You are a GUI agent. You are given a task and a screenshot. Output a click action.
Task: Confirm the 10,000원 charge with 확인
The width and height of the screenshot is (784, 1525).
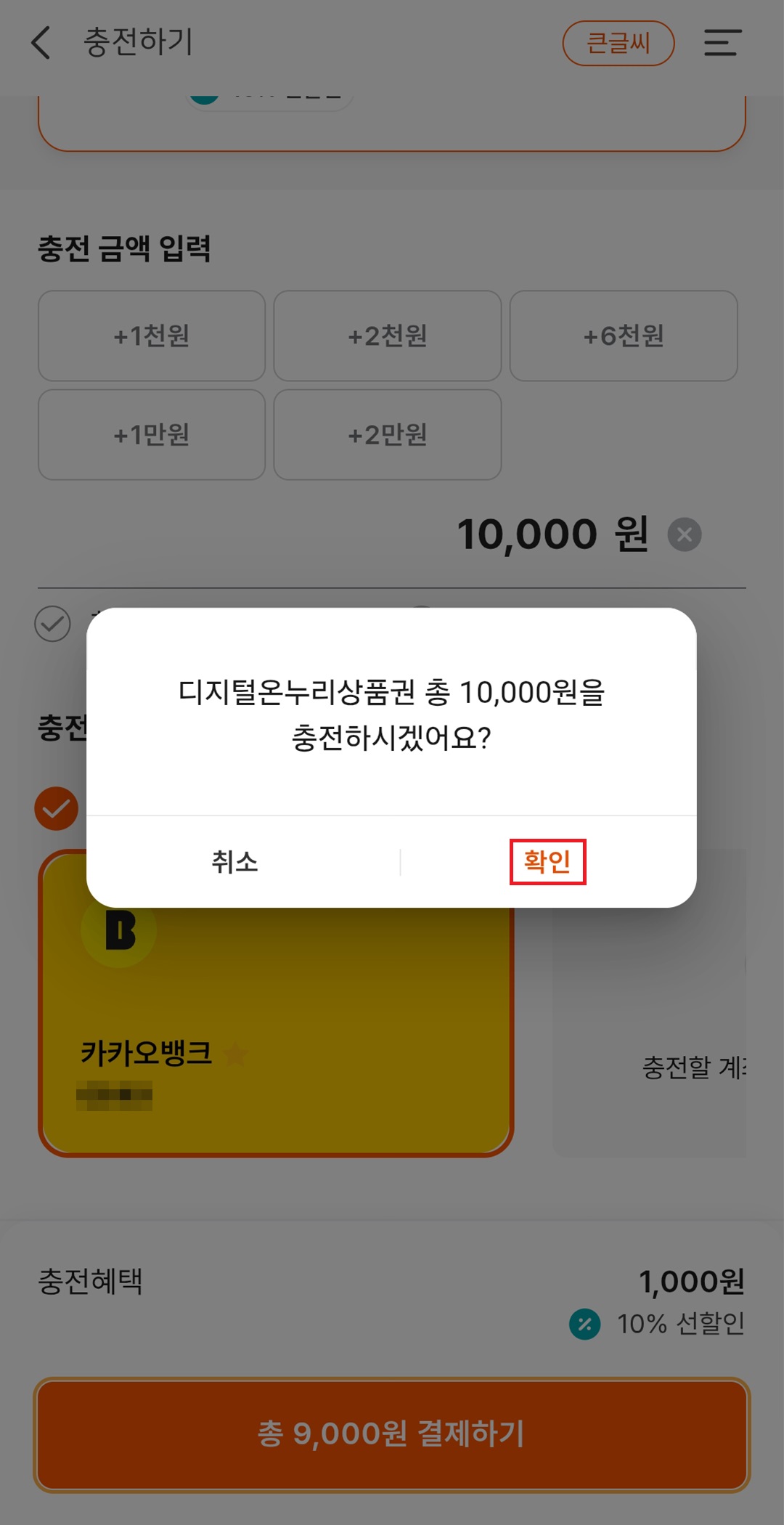pyautogui.click(x=547, y=862)
